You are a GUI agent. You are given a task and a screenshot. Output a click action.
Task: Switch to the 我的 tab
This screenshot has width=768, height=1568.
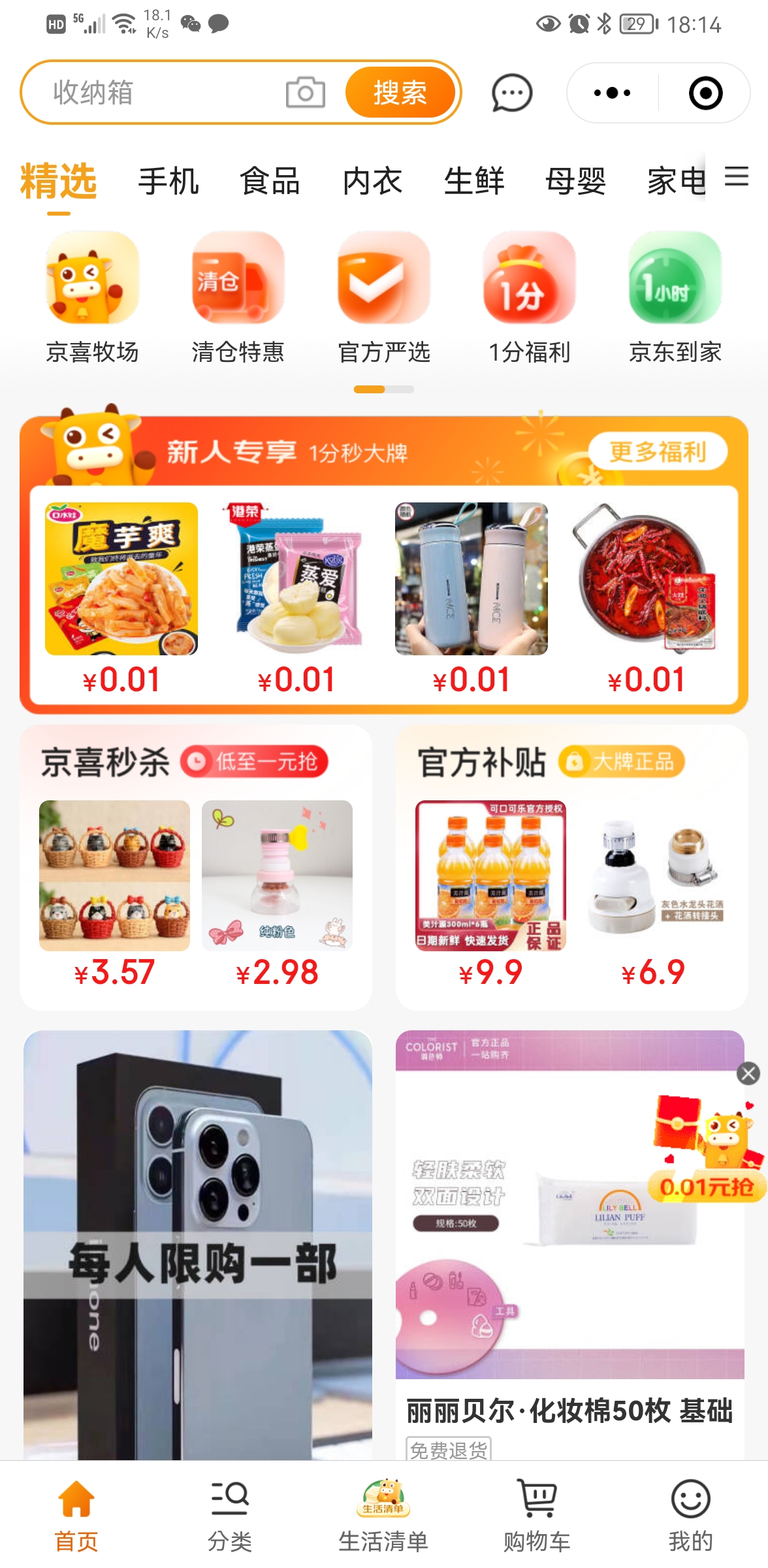click(x=690, y=1514)
